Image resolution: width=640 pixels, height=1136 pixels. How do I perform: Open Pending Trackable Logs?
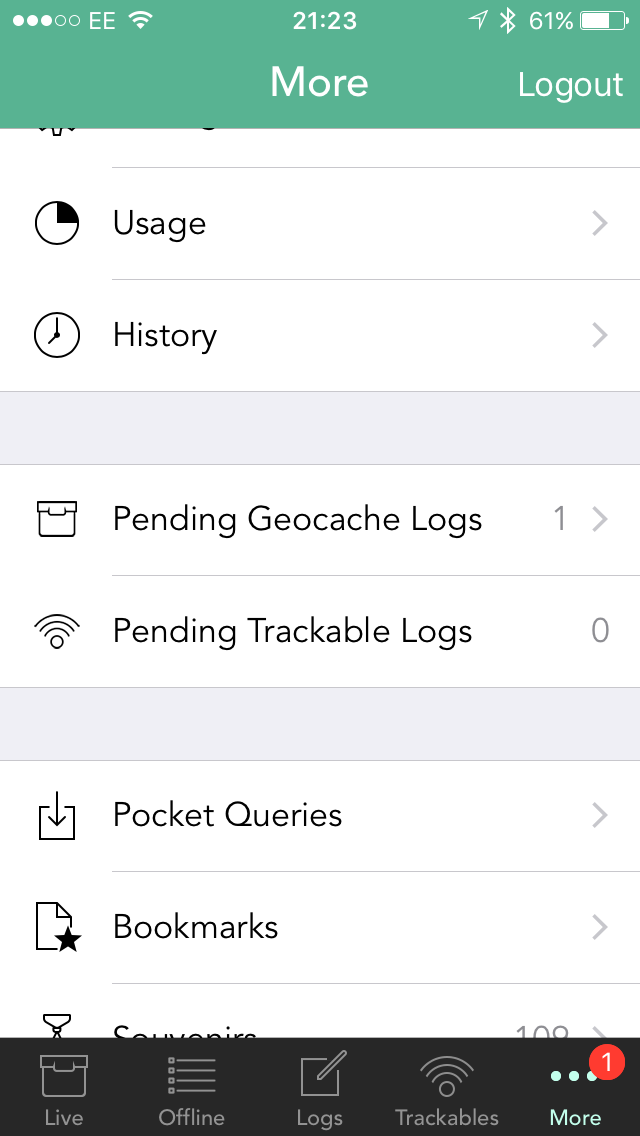[320, 632]
